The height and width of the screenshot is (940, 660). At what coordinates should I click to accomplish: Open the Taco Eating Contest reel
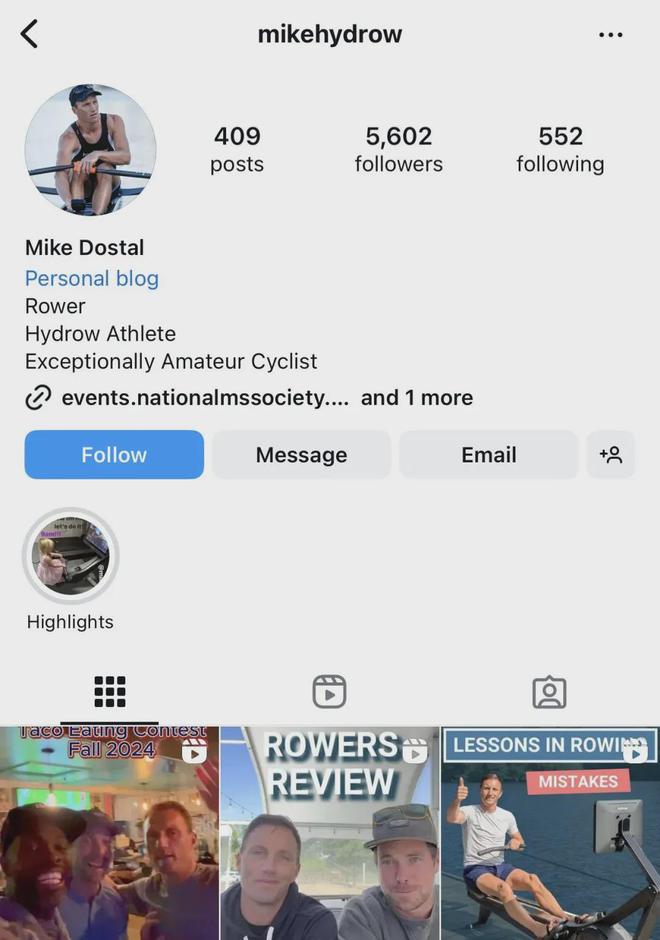(108, 833)
